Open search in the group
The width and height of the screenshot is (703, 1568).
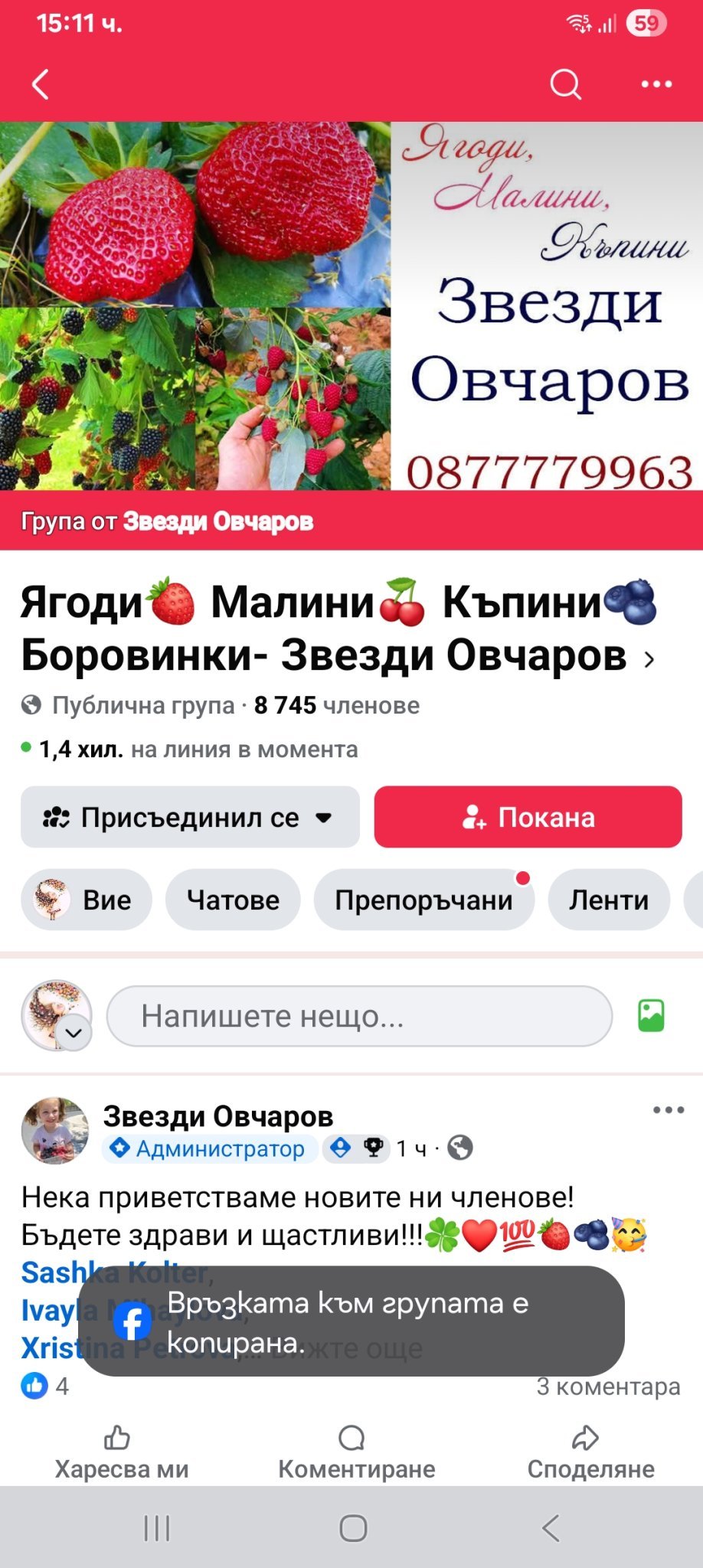pyautogui.click(x=565, y=84)
